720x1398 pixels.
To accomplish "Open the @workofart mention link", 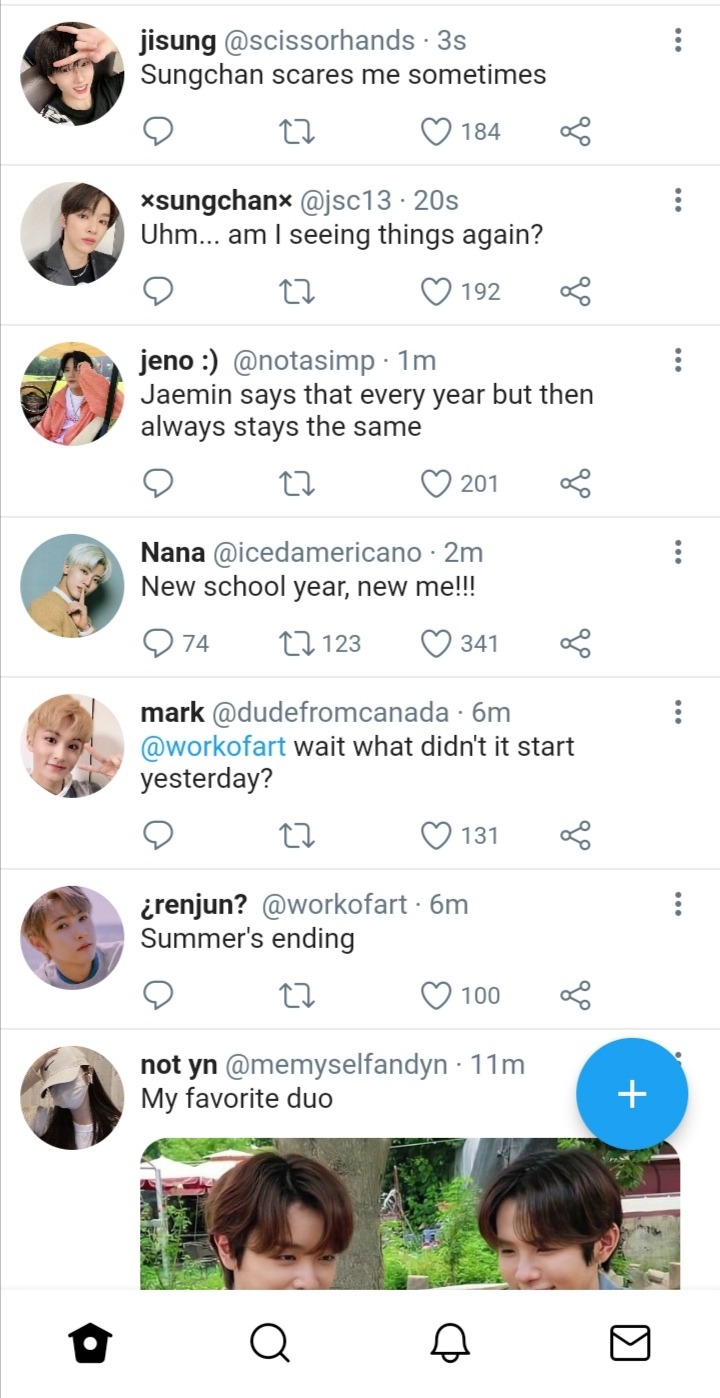I will click(x=213, y=746).
